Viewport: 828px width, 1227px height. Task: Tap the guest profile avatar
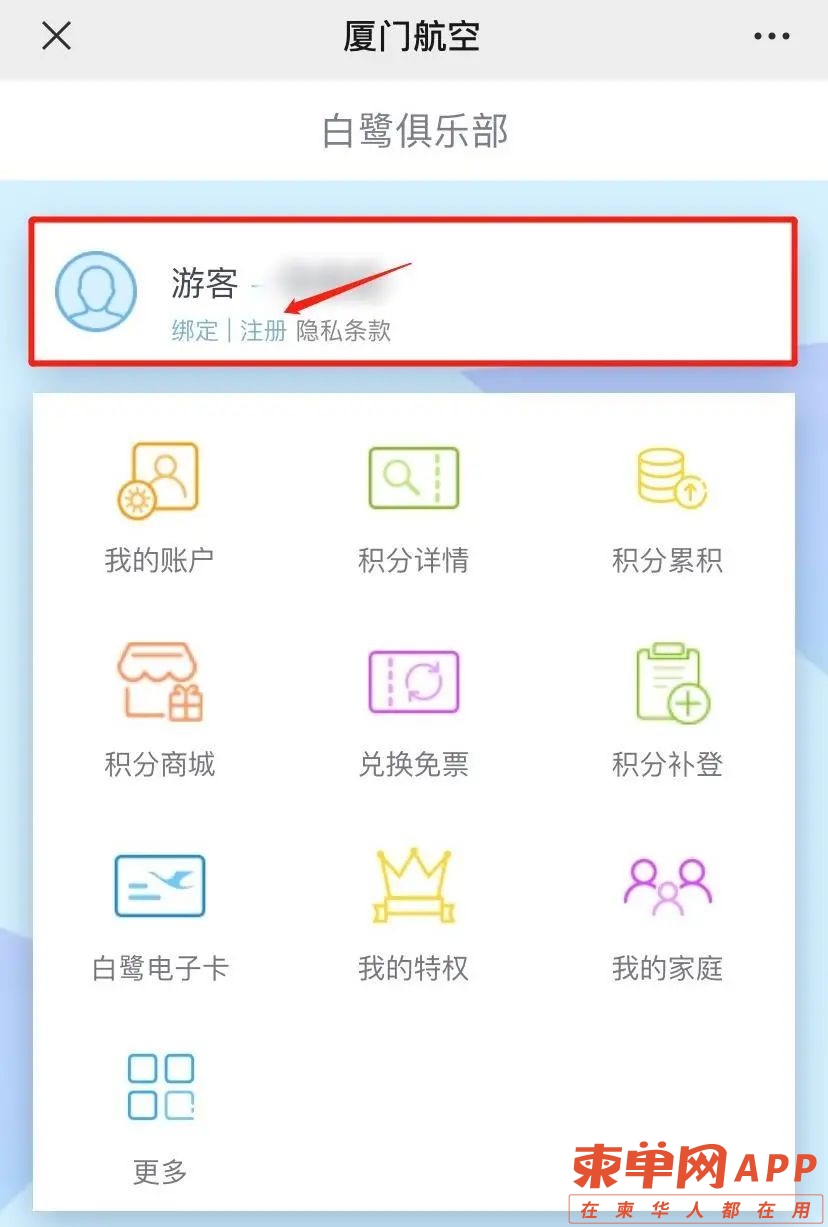[x=96, y=291]
